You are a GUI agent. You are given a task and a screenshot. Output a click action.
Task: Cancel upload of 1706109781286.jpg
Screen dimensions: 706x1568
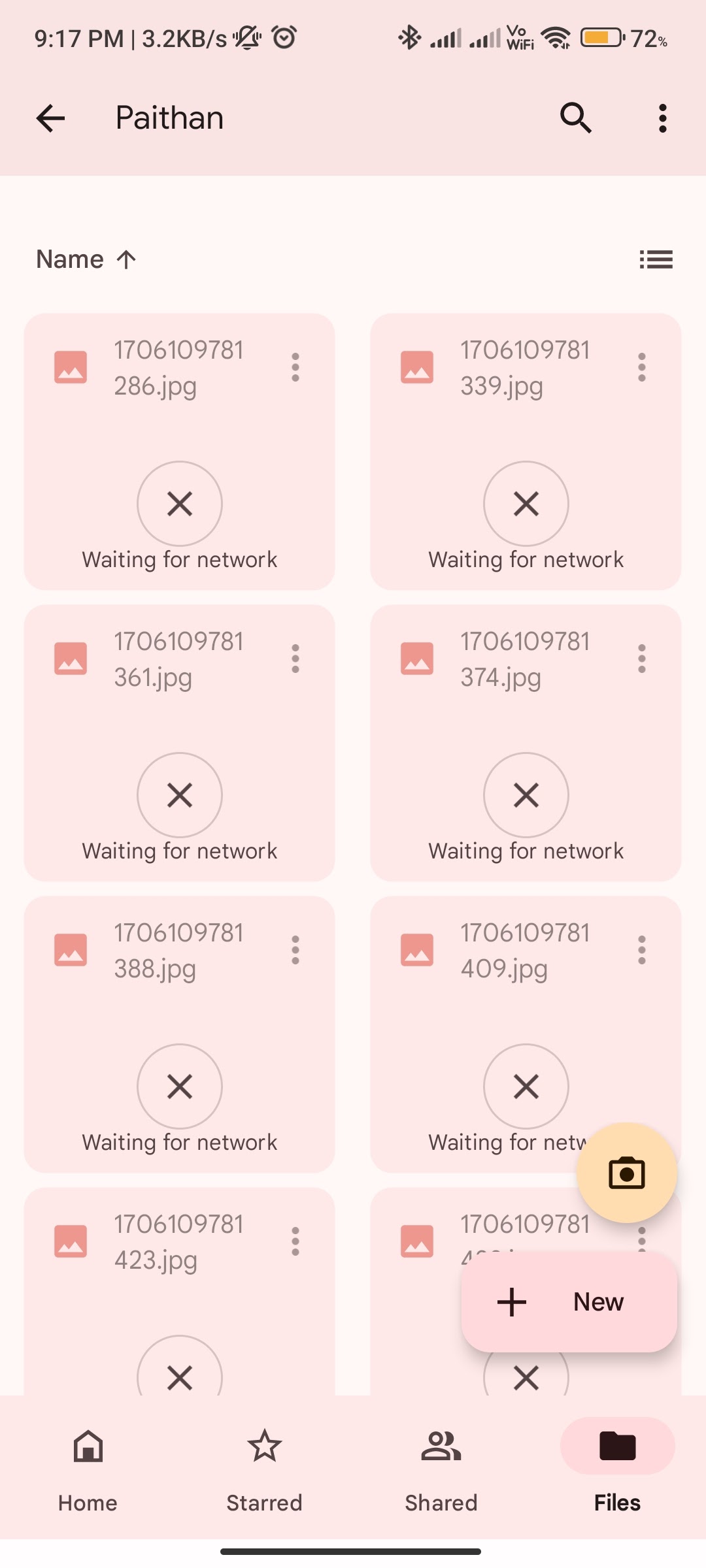[x=180, y=504]
